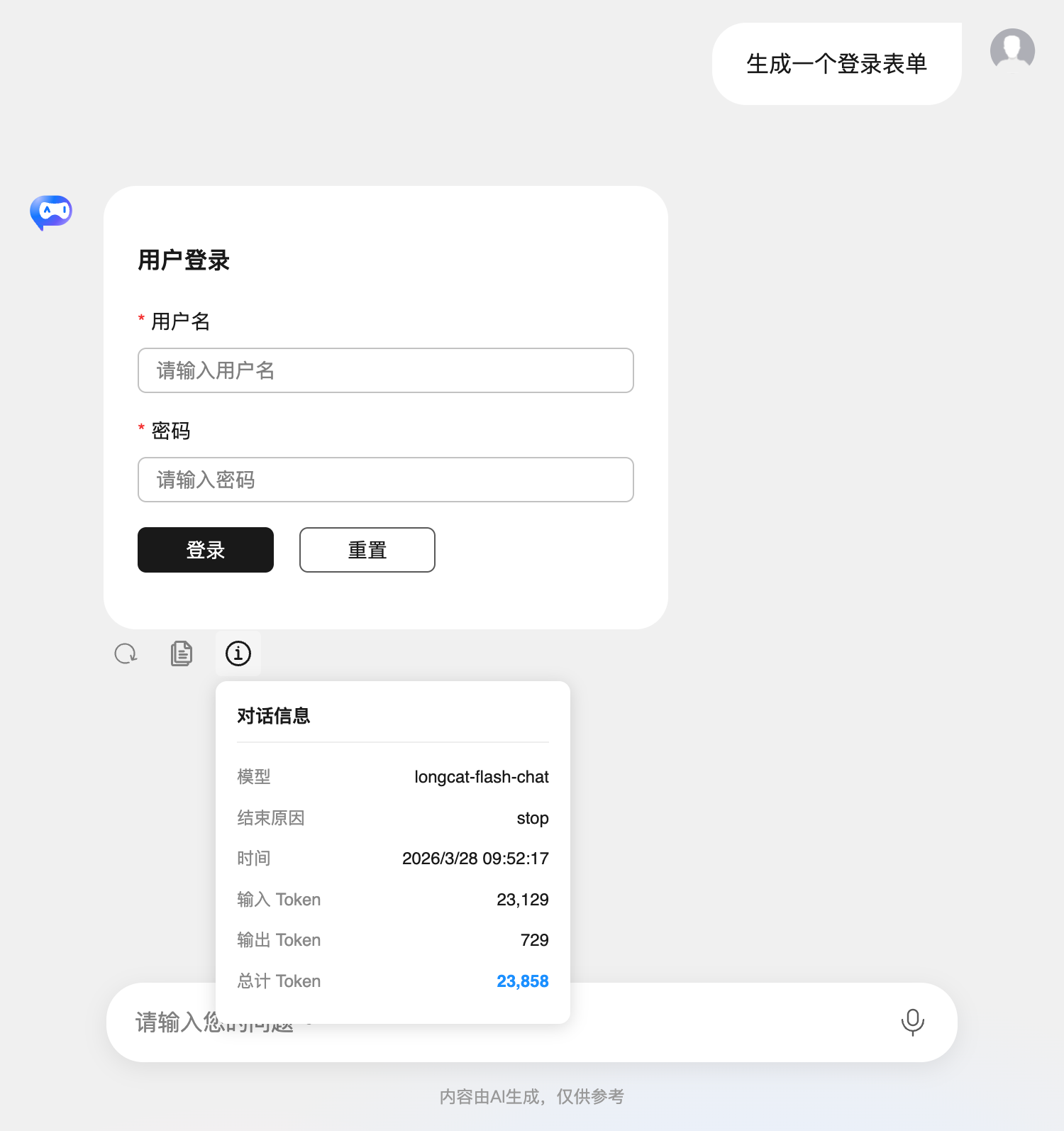Click the stop finish reason value
This screenshot has width=1064, height=1131.
pyautogui.click(x=532, y=817)
